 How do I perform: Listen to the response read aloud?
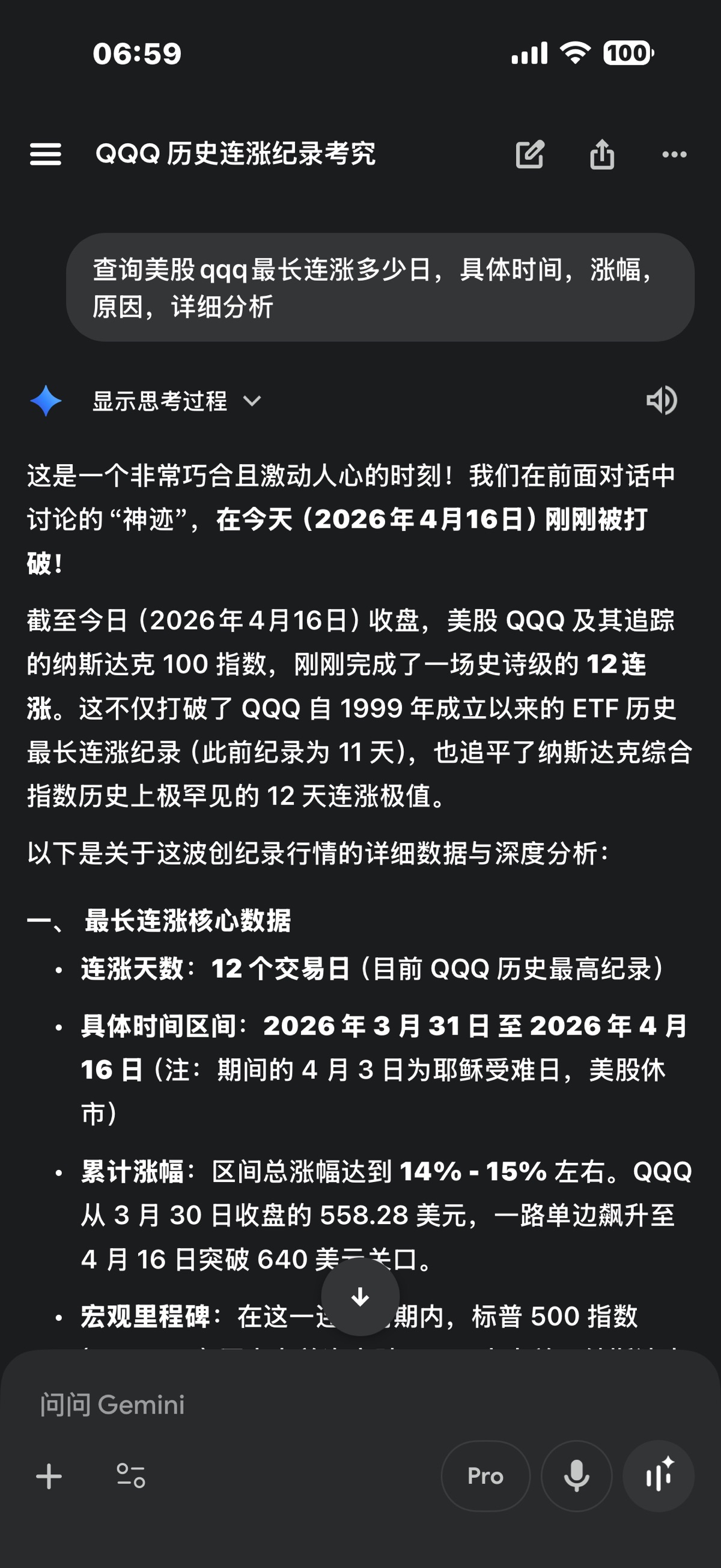(662, 400)
